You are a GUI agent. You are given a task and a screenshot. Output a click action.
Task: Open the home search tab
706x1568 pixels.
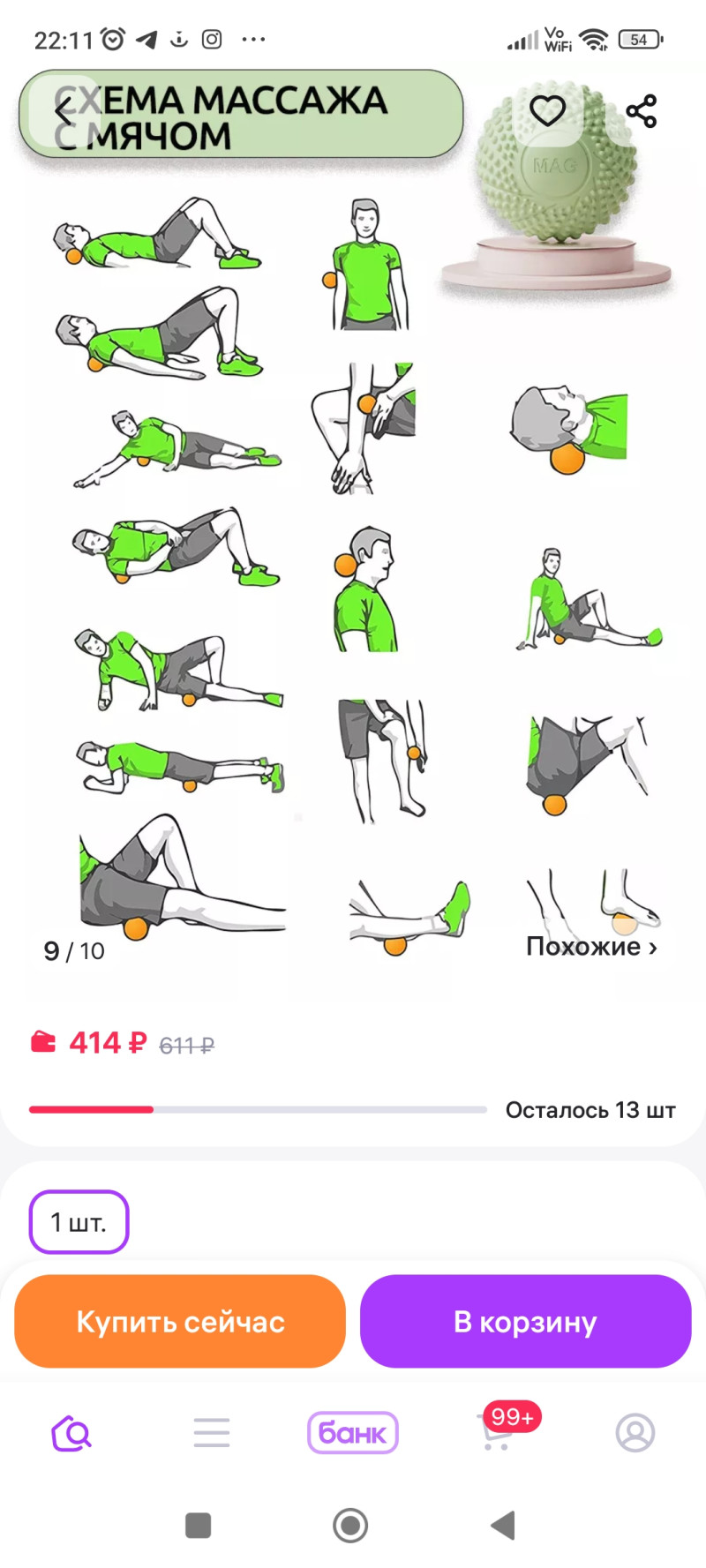click(x=71, y=1433)
